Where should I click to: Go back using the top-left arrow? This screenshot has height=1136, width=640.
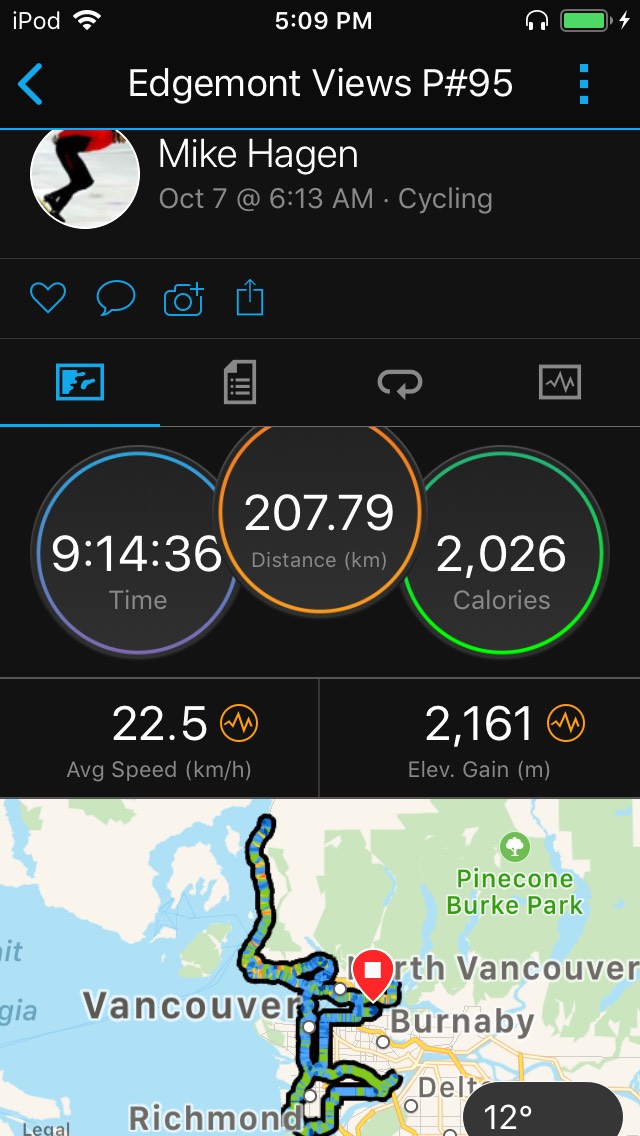(x=31, y=84)
